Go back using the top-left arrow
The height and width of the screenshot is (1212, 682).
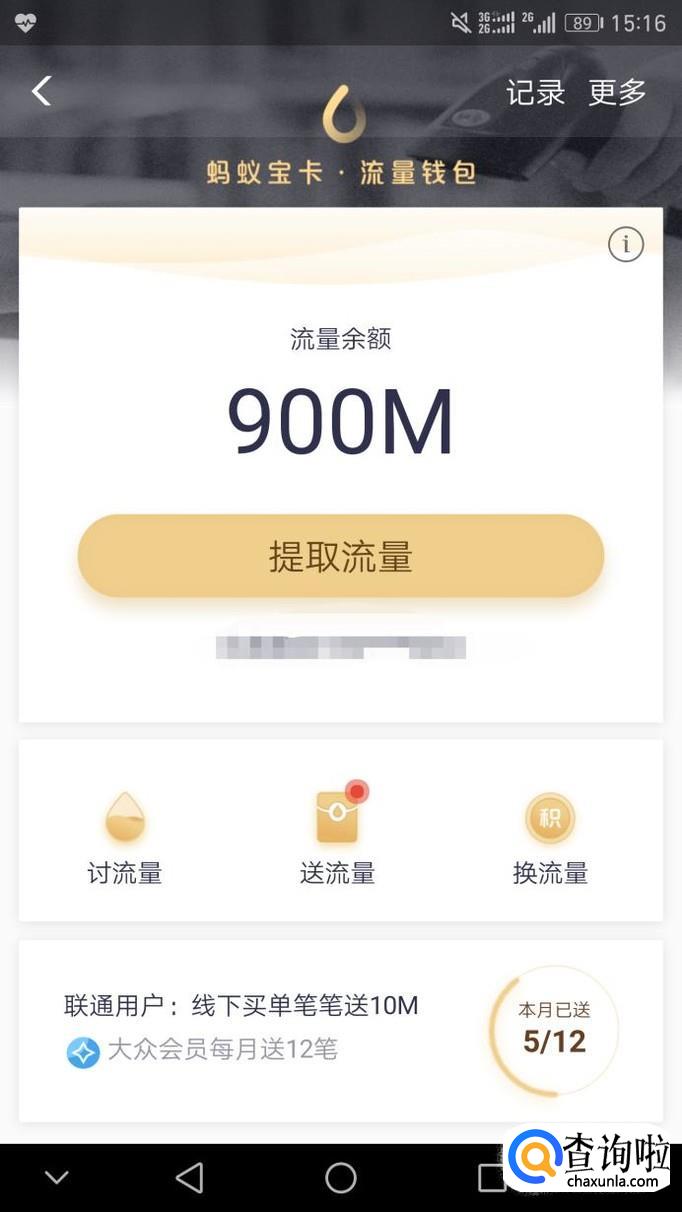(41, 91)
